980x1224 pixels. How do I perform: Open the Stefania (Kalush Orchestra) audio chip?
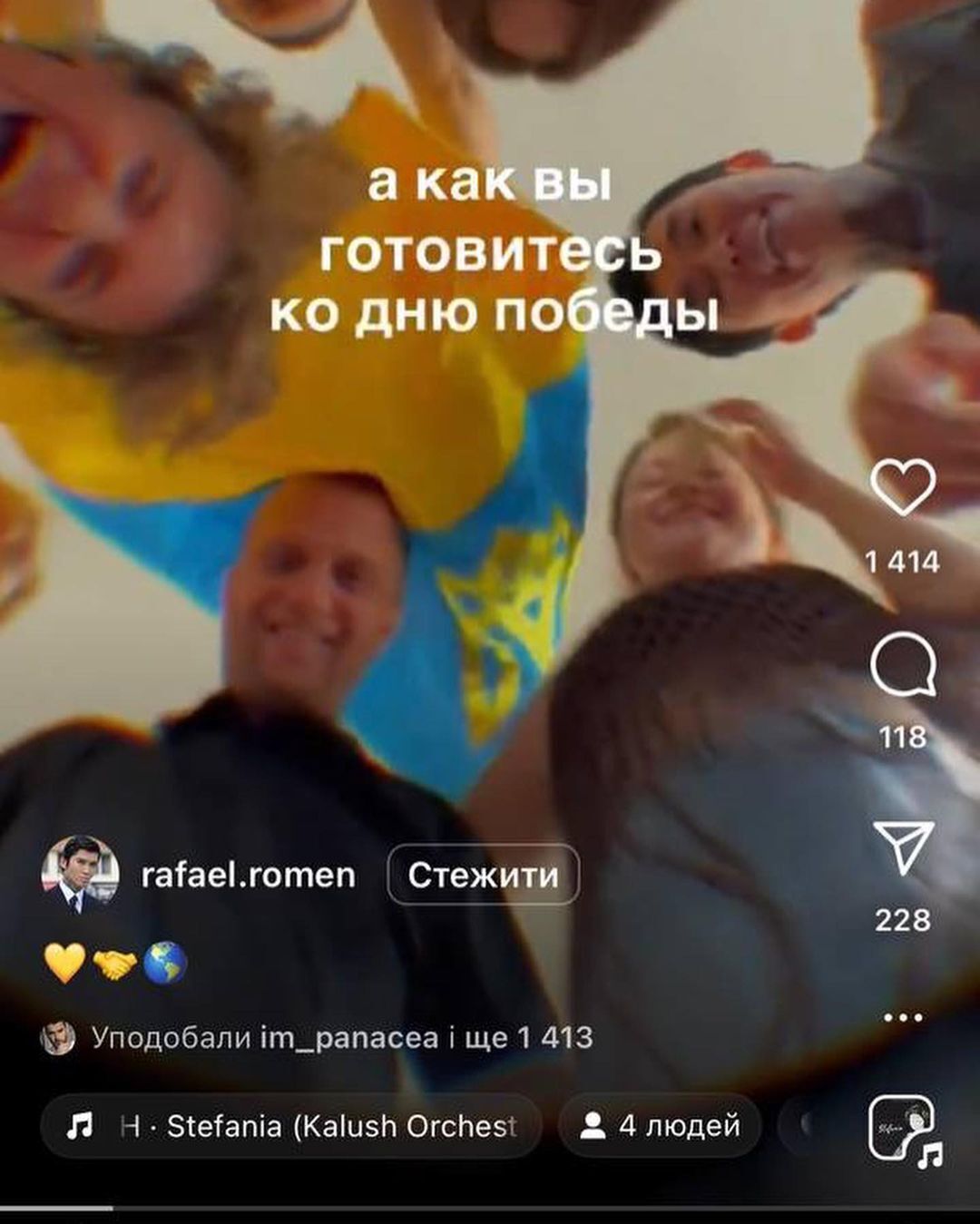coord(291,1126)
